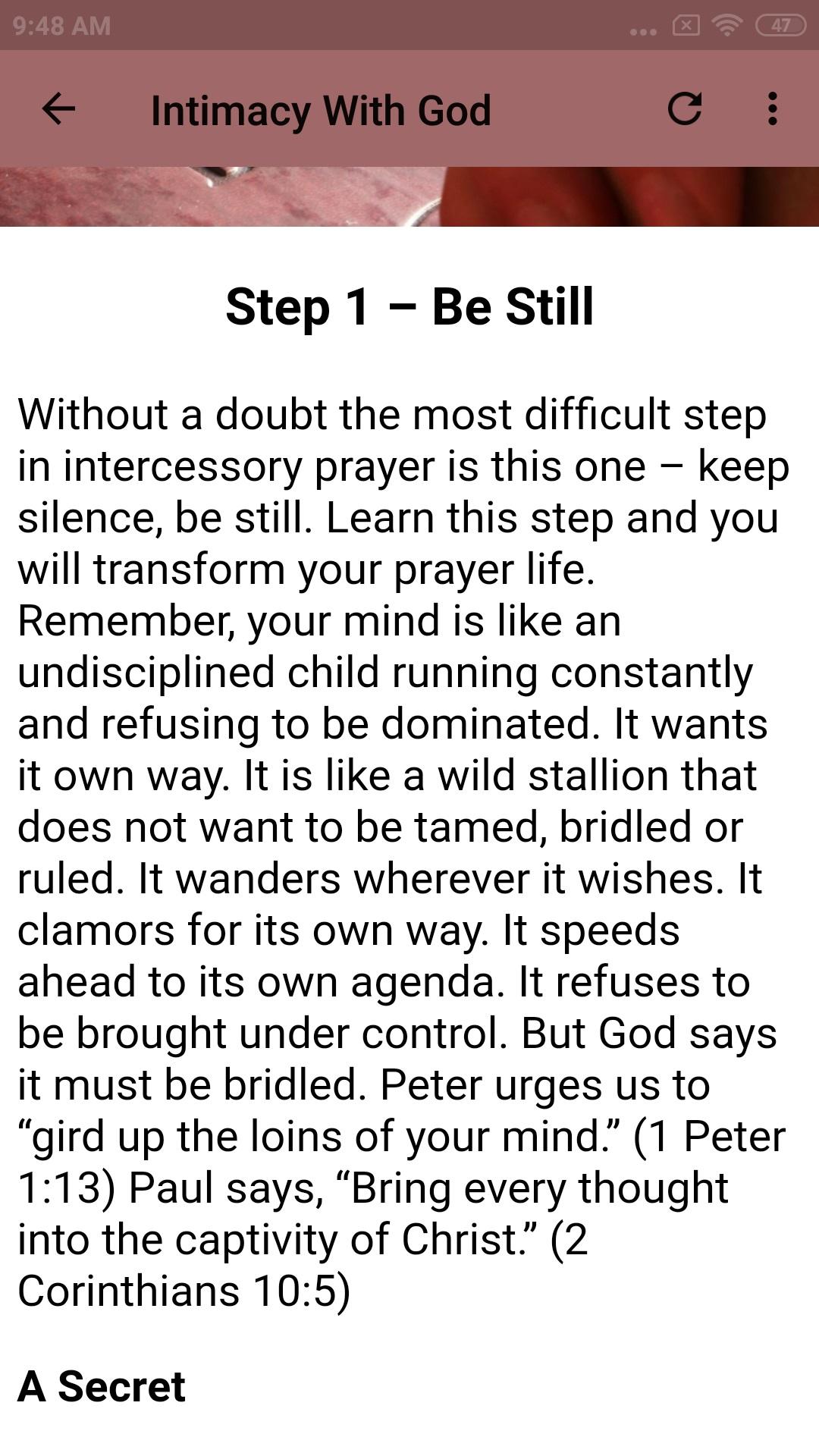The height and width of the screenshot is (1456, 819).
Task: Go back using the arrow icon
Action: [58, 108]
